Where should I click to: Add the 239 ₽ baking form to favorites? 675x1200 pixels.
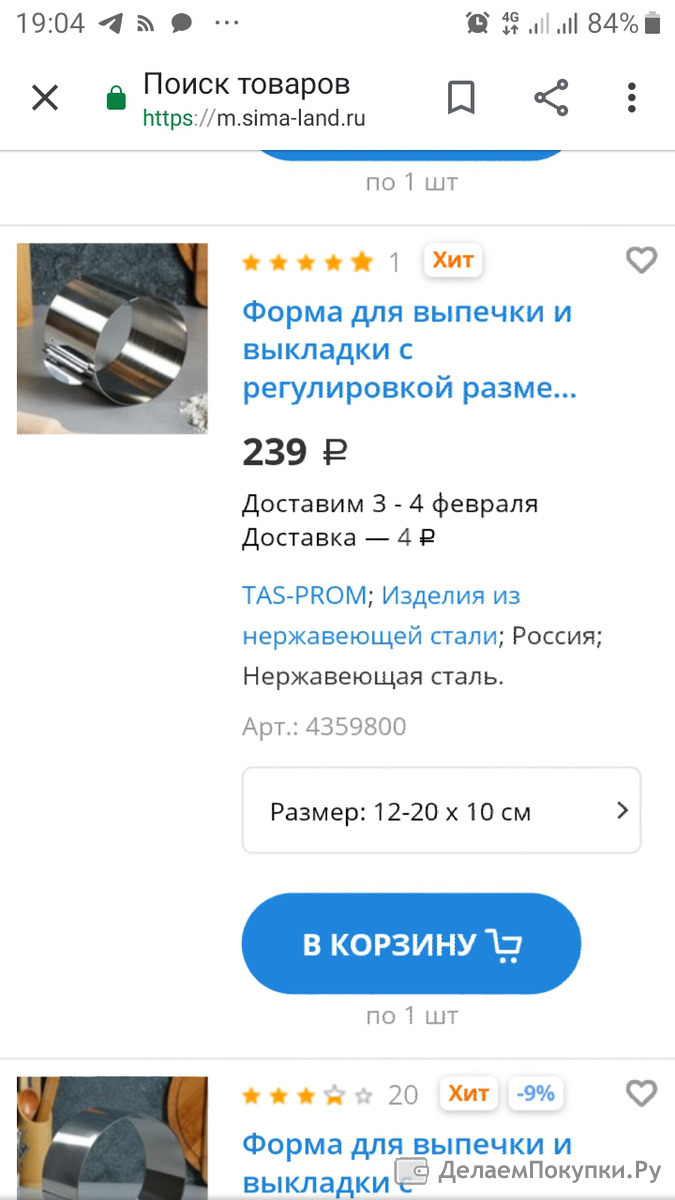tap(641, 261)
